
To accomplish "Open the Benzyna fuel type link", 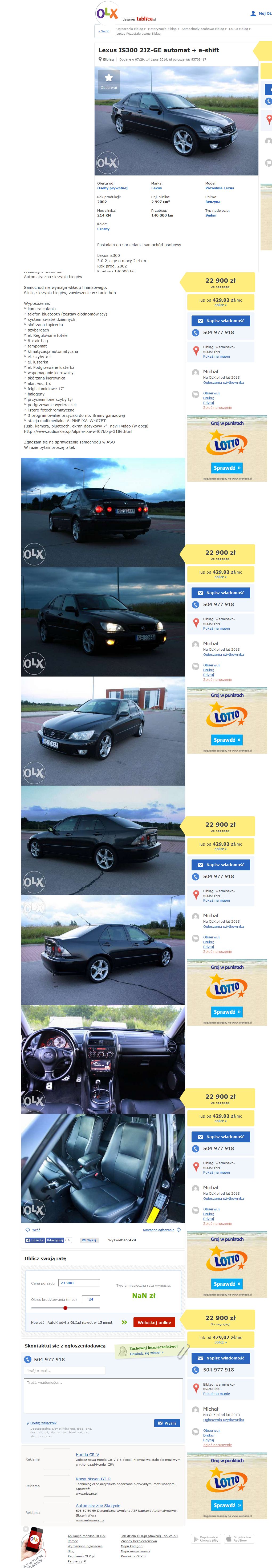I will coord(212,202).
